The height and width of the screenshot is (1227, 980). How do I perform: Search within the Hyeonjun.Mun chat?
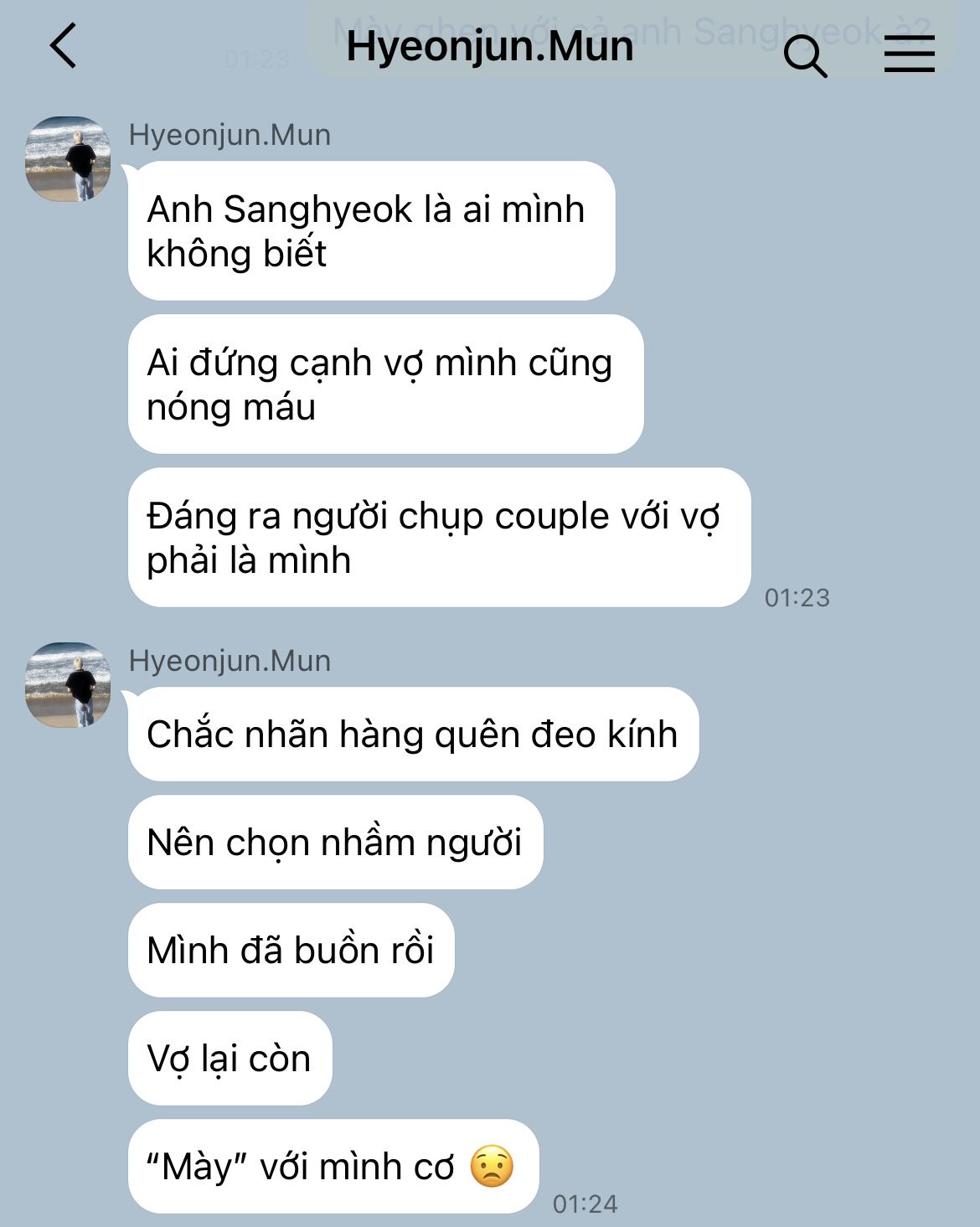pos(805,55)
